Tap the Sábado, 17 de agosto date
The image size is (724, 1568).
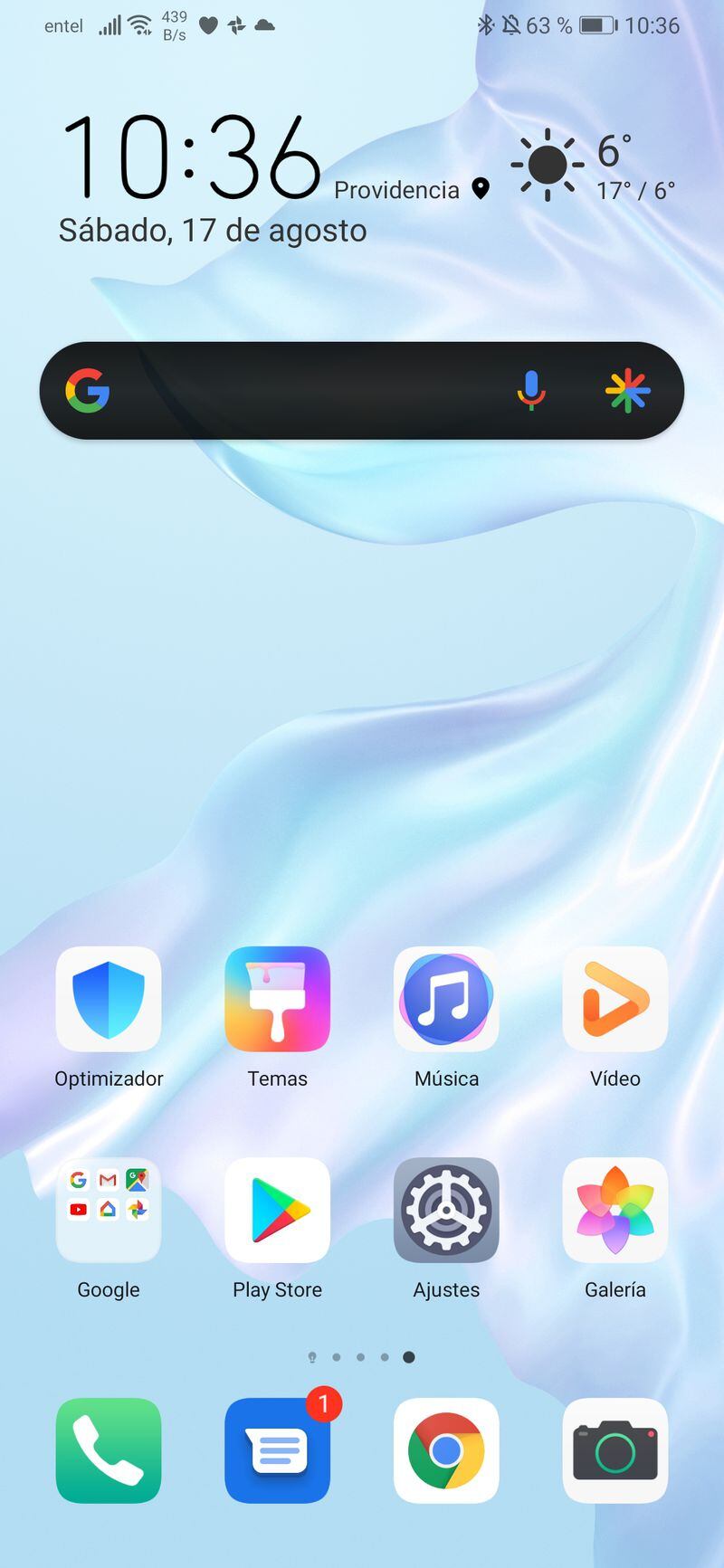213,231
